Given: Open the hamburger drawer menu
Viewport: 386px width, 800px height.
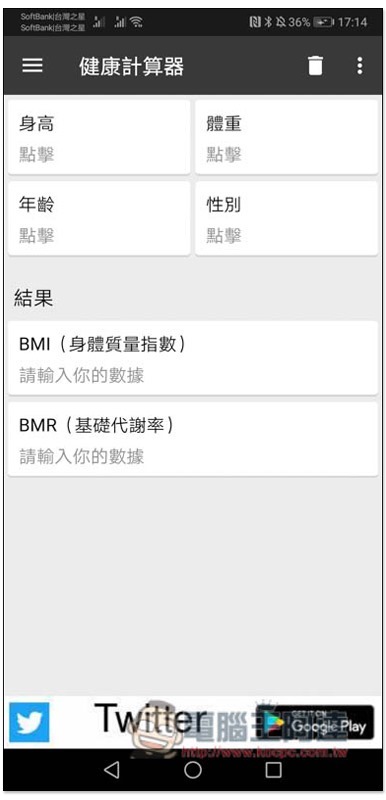Looking at the screenshot, I should pyautogui.click(x=32, y=65).
